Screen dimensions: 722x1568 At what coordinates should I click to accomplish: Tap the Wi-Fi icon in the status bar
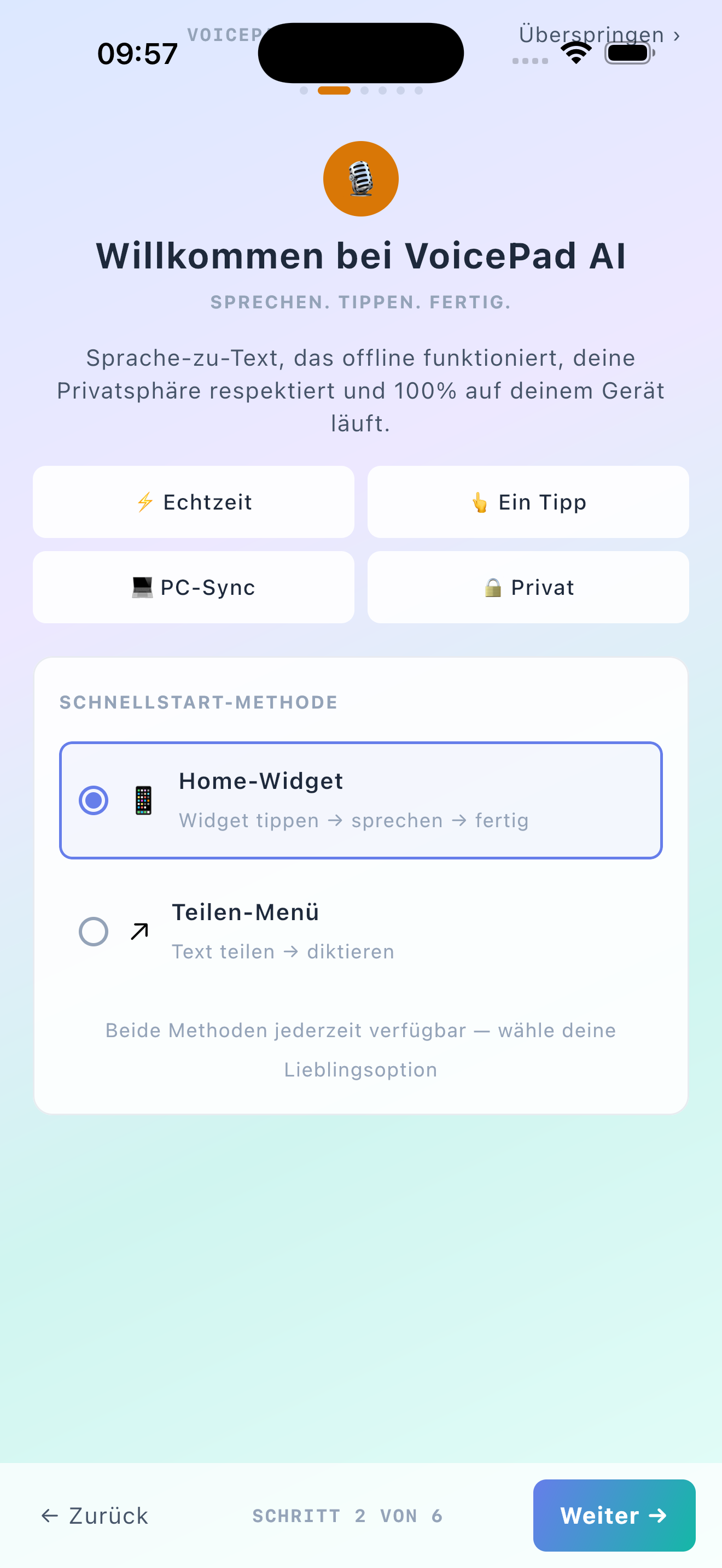click(575, 53)
